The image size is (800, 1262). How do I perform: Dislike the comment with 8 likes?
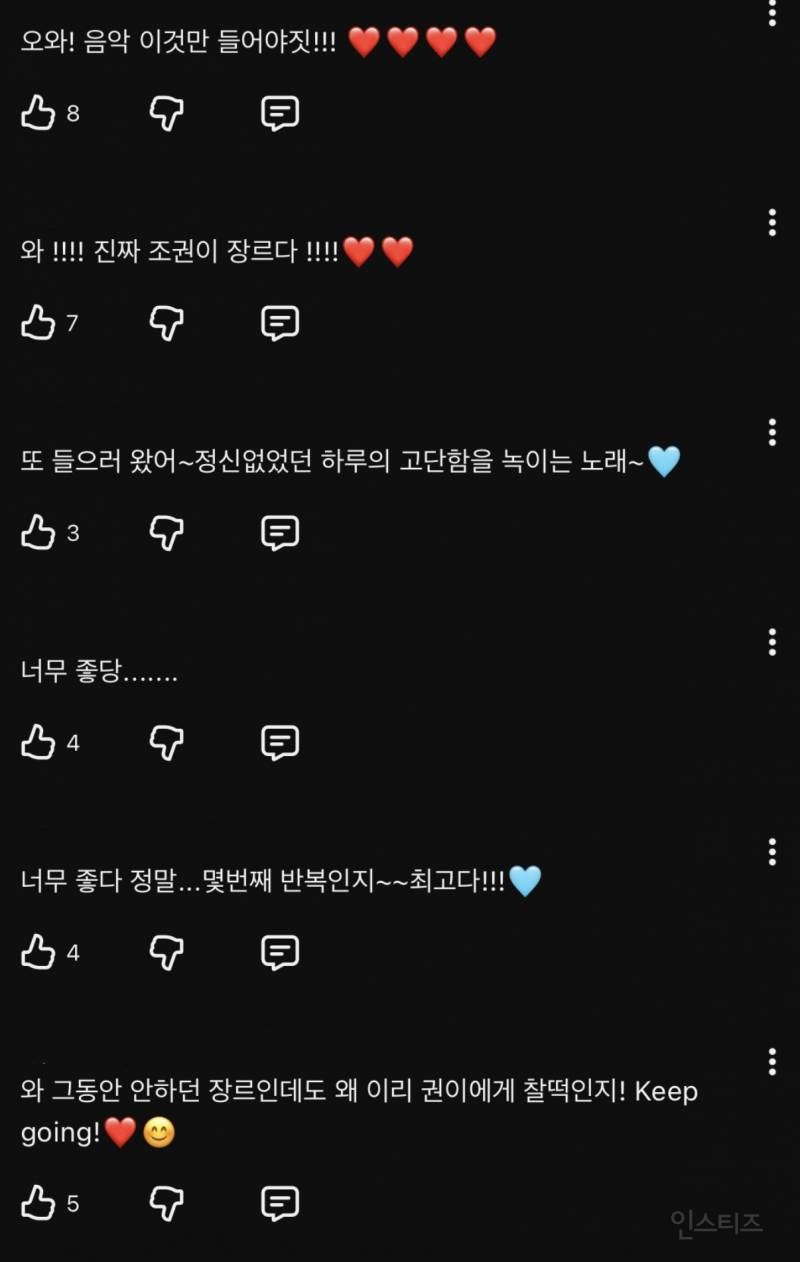click(x=166, y=112)
